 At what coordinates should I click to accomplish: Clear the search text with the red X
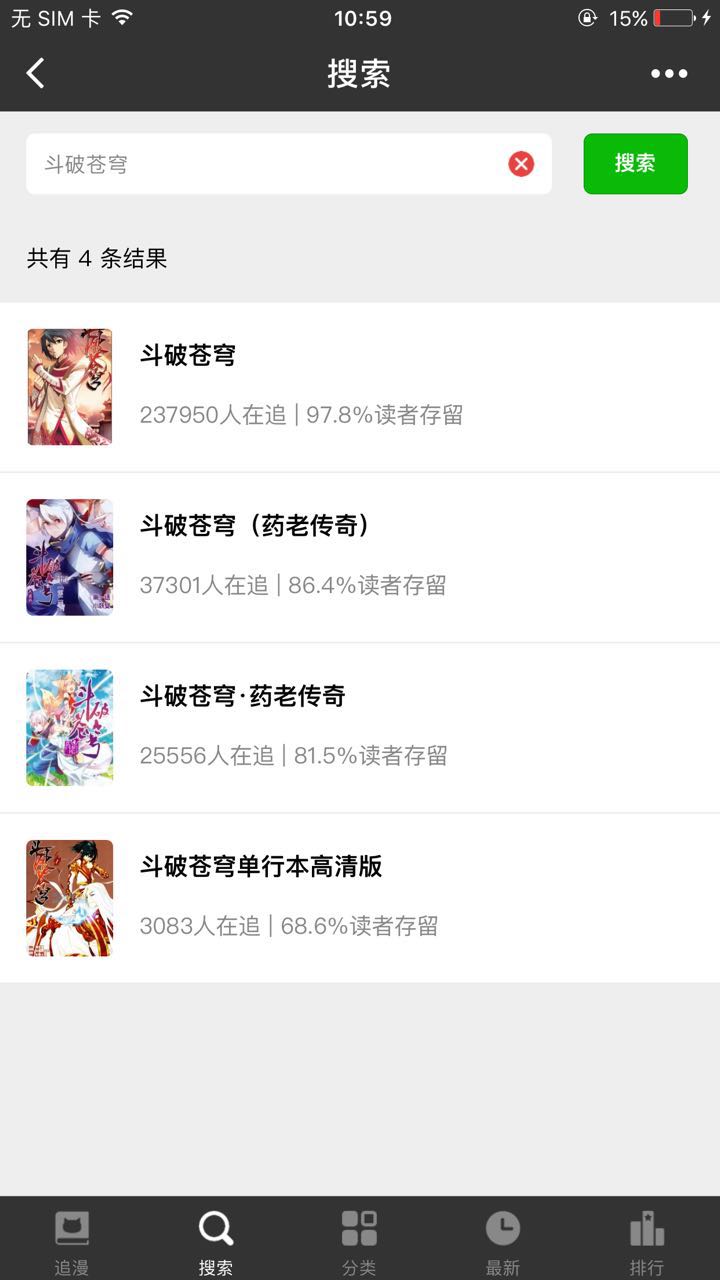pos(521,164)
